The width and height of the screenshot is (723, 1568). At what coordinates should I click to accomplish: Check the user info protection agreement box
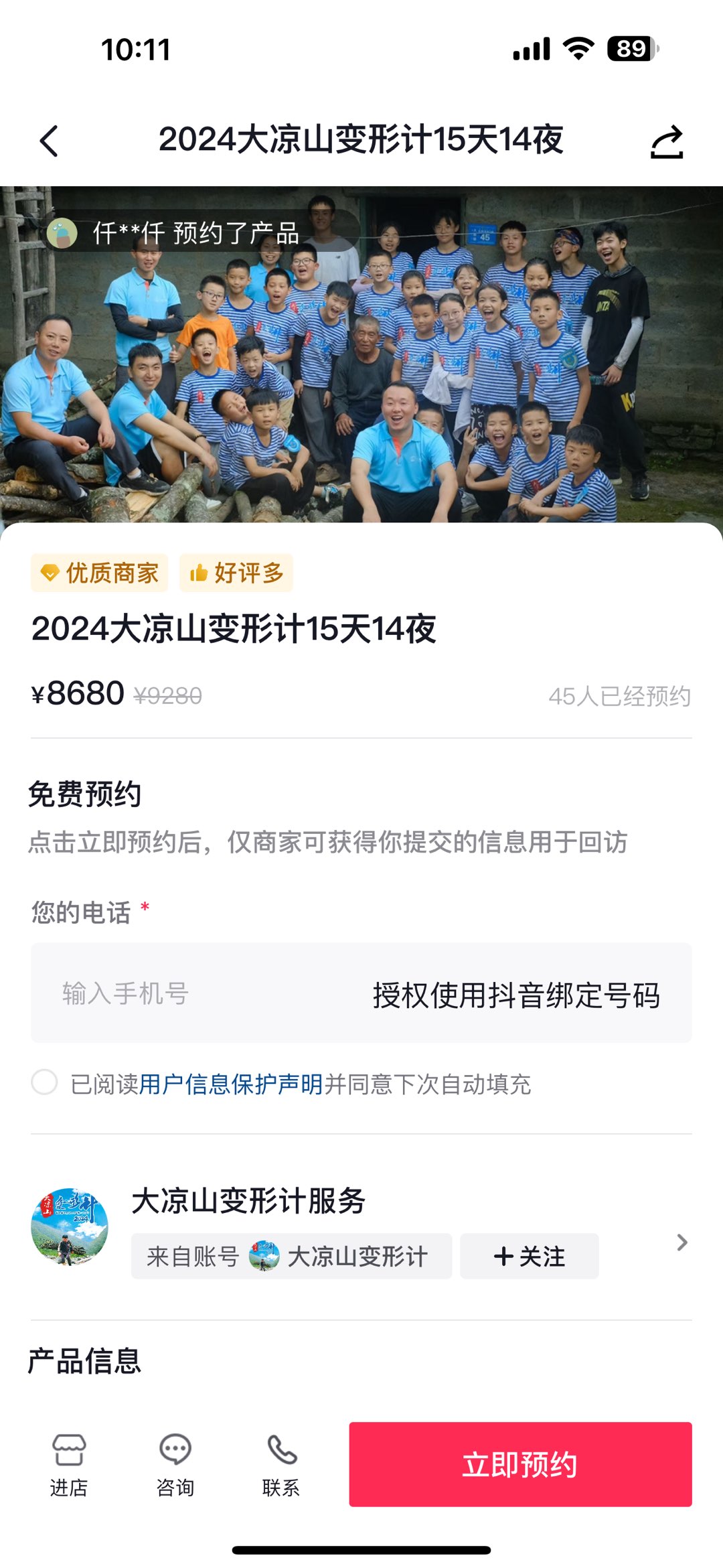click(x=45, y=1082)
